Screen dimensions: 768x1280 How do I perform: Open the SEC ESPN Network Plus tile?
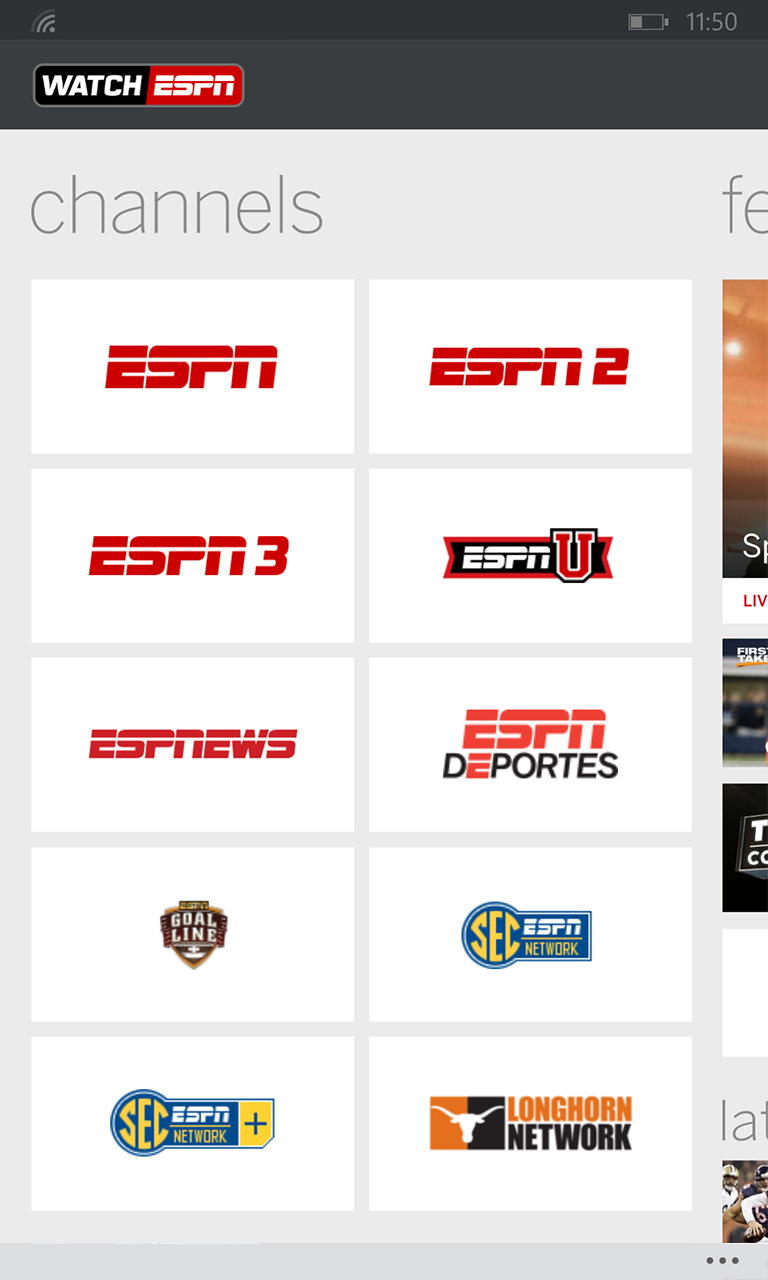tap(192, 1123)
